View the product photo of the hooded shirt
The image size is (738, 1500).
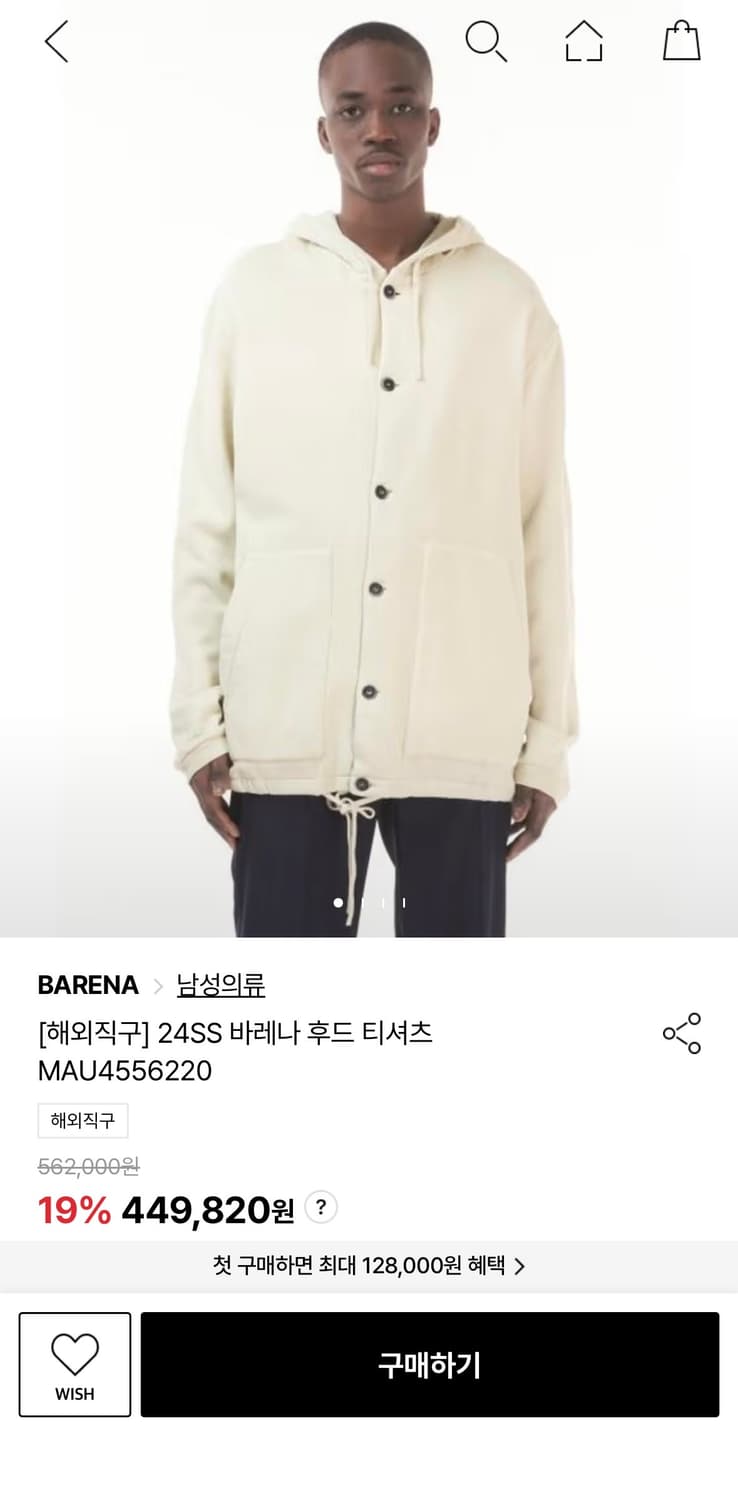369,470
